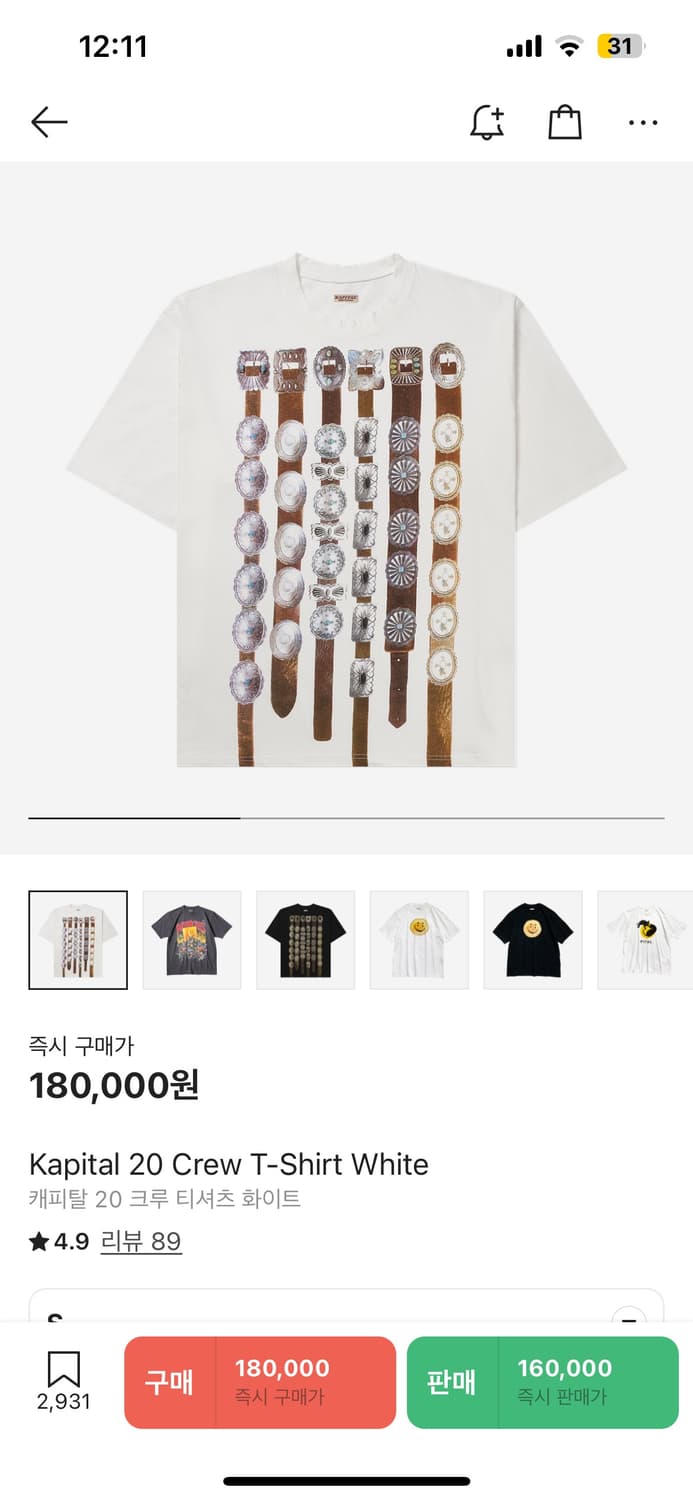Select the white tee with black graphic thumbnail
The width and height of the screenshot is (693, 1500).
pyautogui.click(x=645, y=940)
